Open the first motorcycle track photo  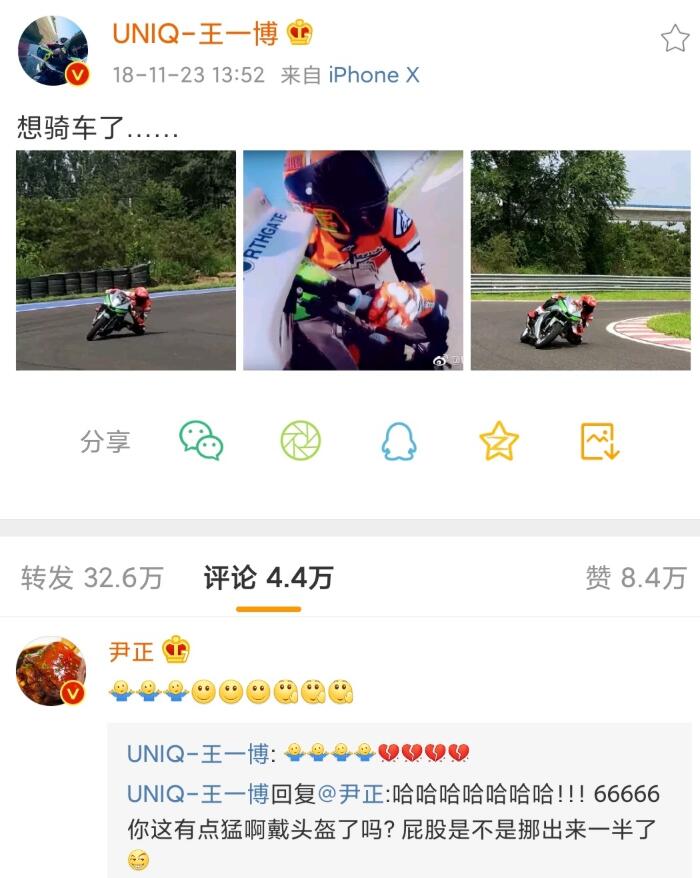[x=126, y=260]
